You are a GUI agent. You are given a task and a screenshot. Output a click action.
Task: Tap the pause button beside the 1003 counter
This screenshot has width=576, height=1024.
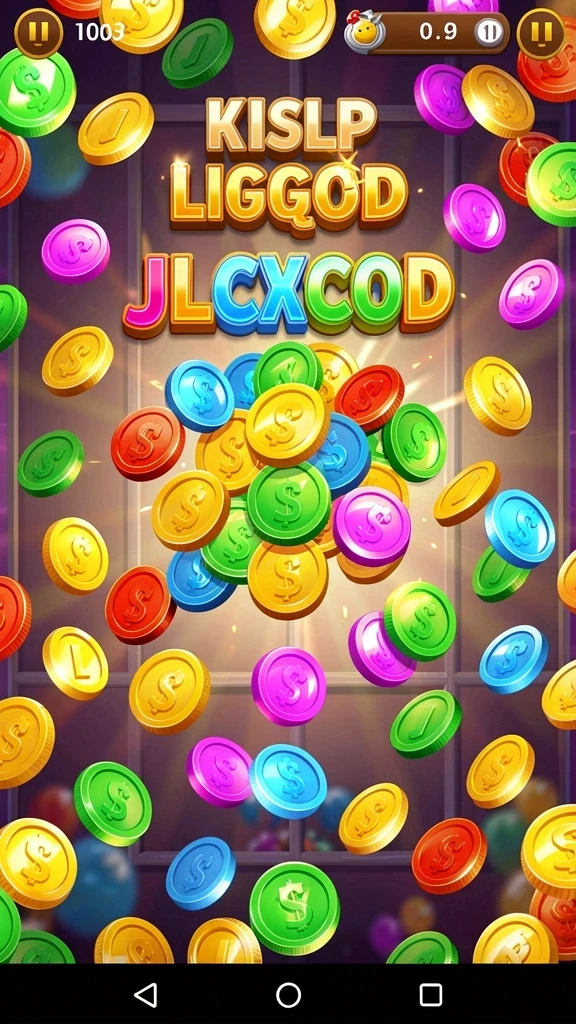pyautogui.click(x=39, y=32)
